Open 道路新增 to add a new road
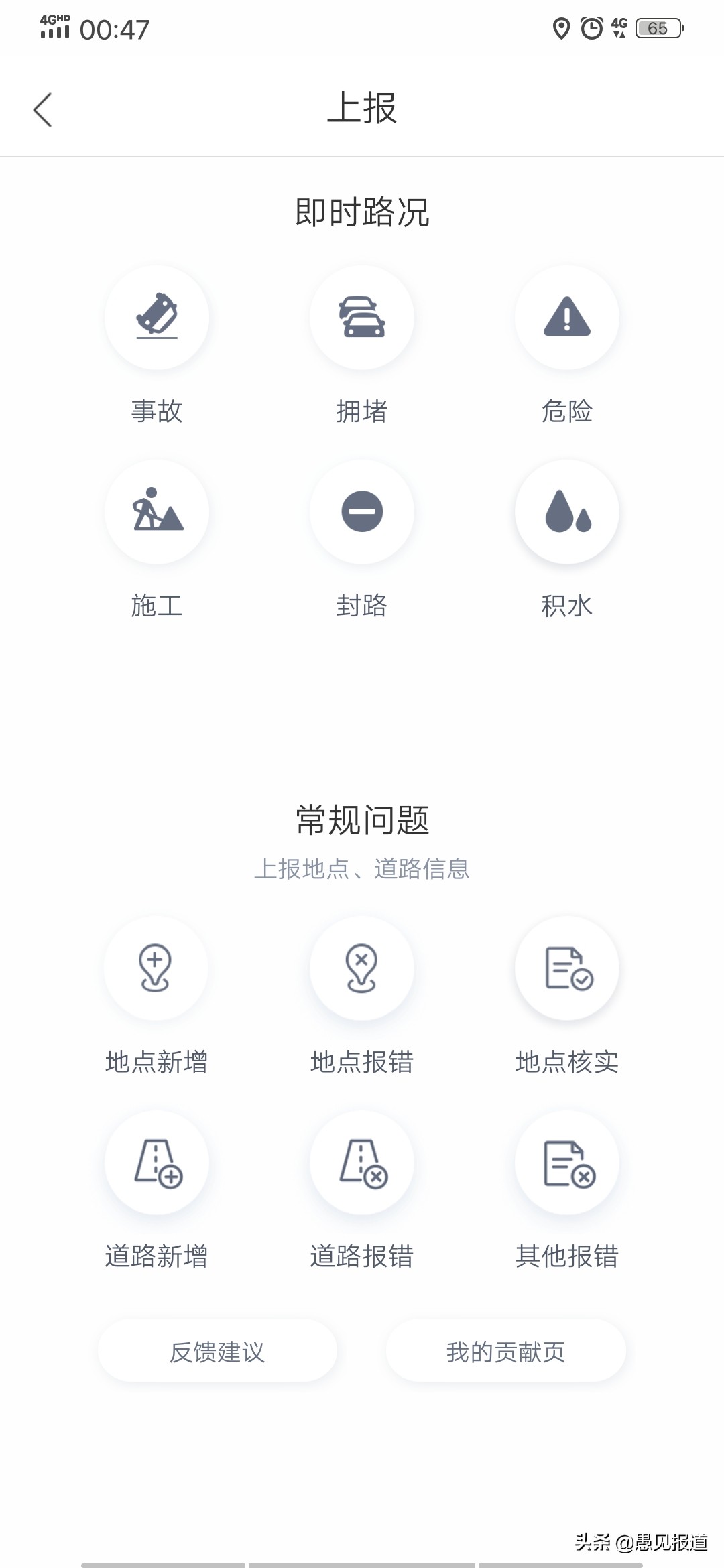The image size is (724, 1568). pyautogui.click(x=156, y=1163)
